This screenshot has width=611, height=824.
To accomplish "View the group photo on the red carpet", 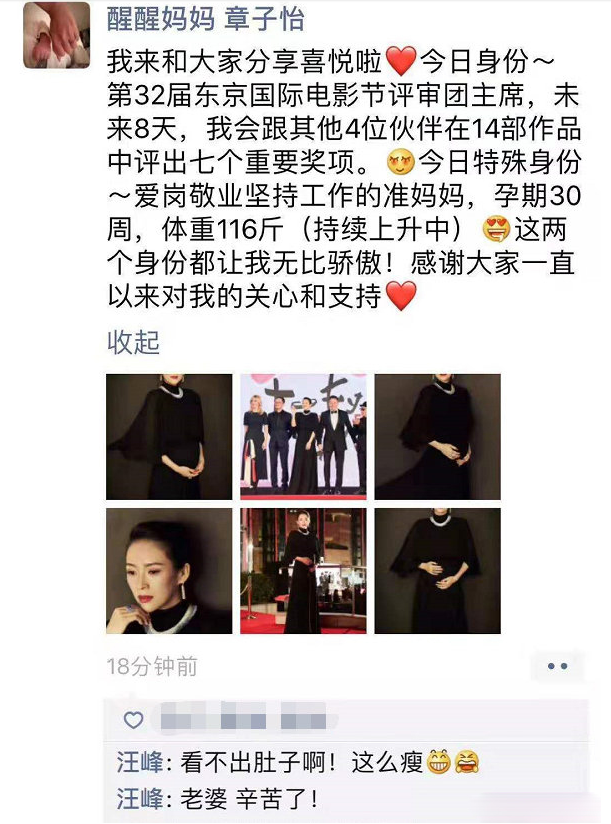I will coord(303,436).
